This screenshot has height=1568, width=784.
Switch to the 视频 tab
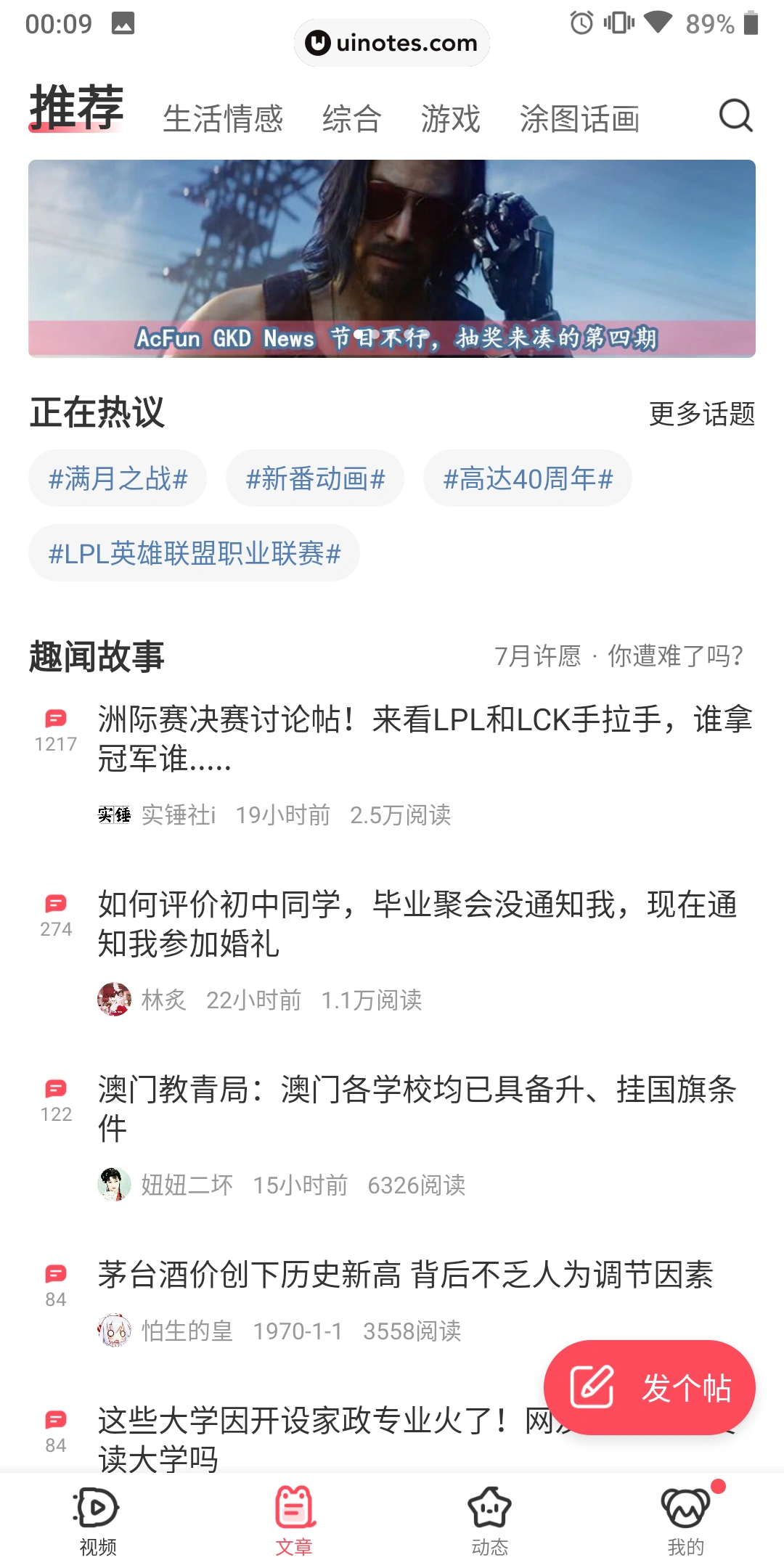point(98,1521)
